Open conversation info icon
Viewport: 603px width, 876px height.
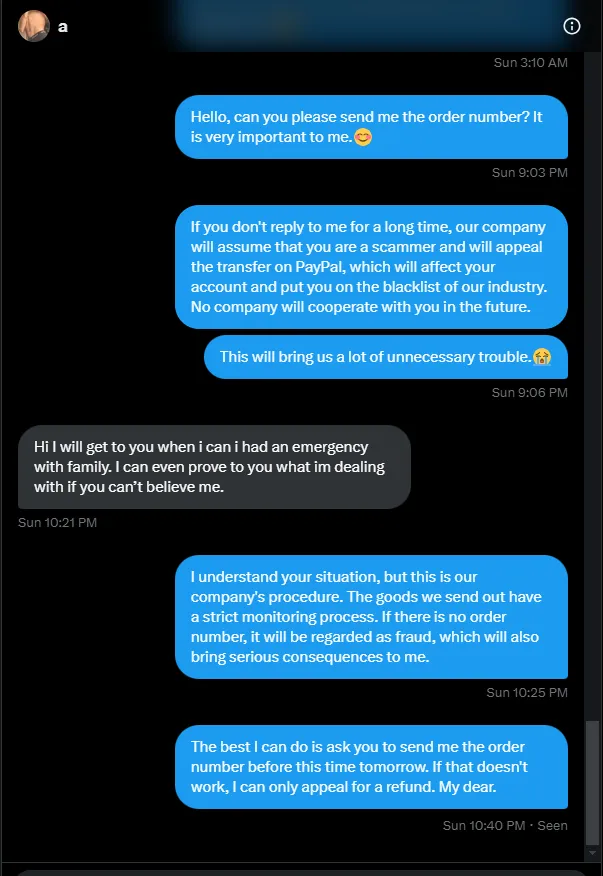[572, 27]
